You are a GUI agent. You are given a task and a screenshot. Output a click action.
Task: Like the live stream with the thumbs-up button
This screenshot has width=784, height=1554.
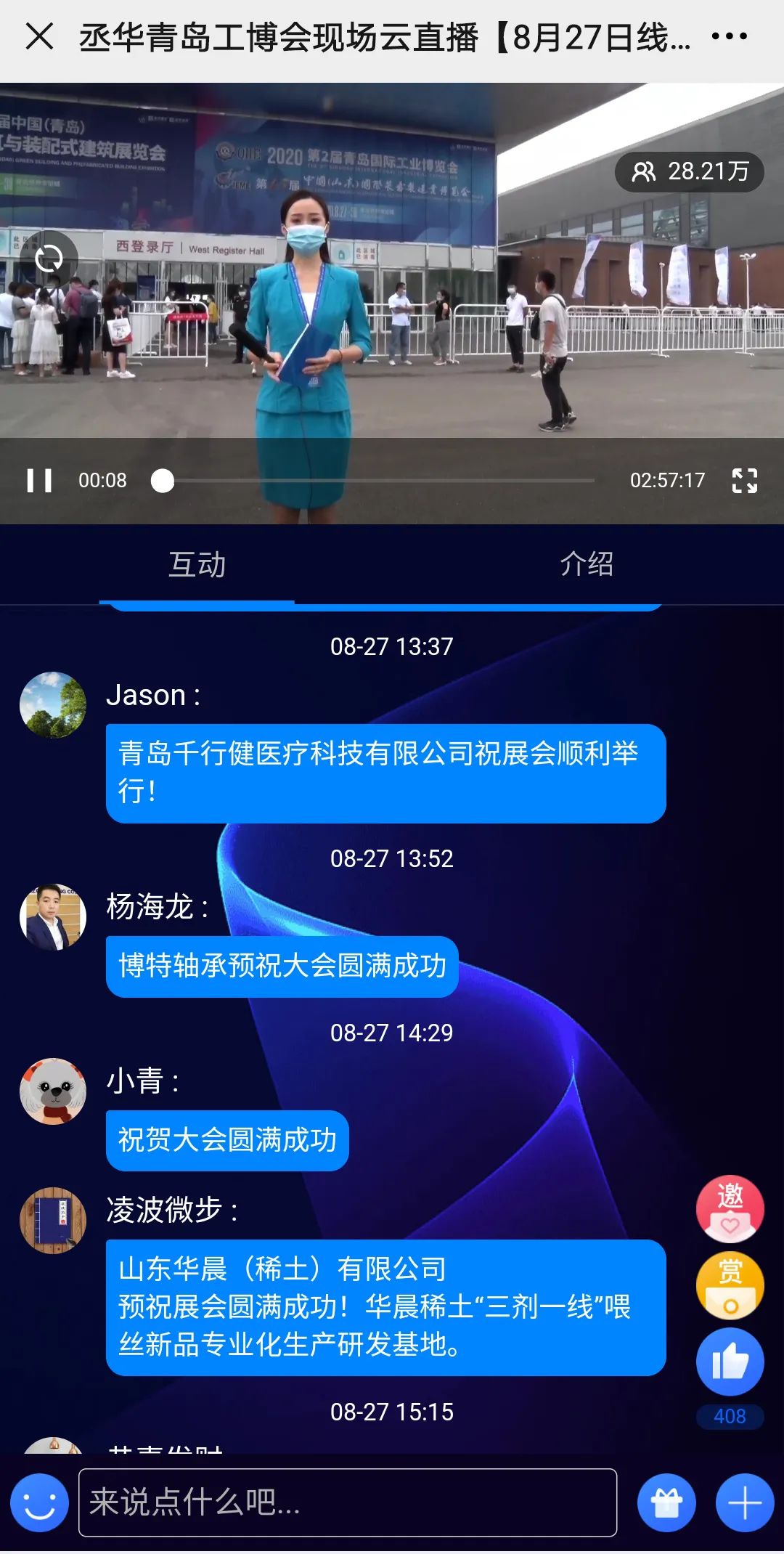coord(730,1362)
